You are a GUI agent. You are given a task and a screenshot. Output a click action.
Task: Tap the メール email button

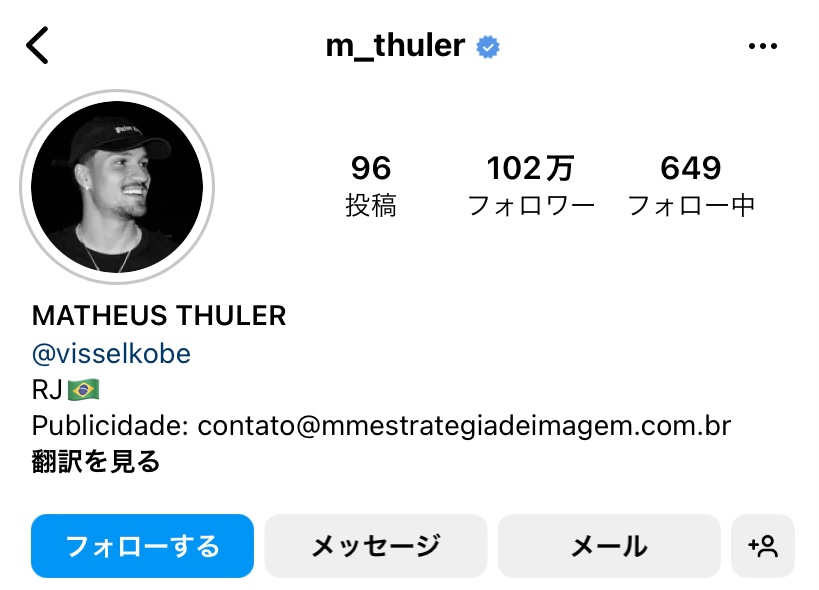[608, 546]
